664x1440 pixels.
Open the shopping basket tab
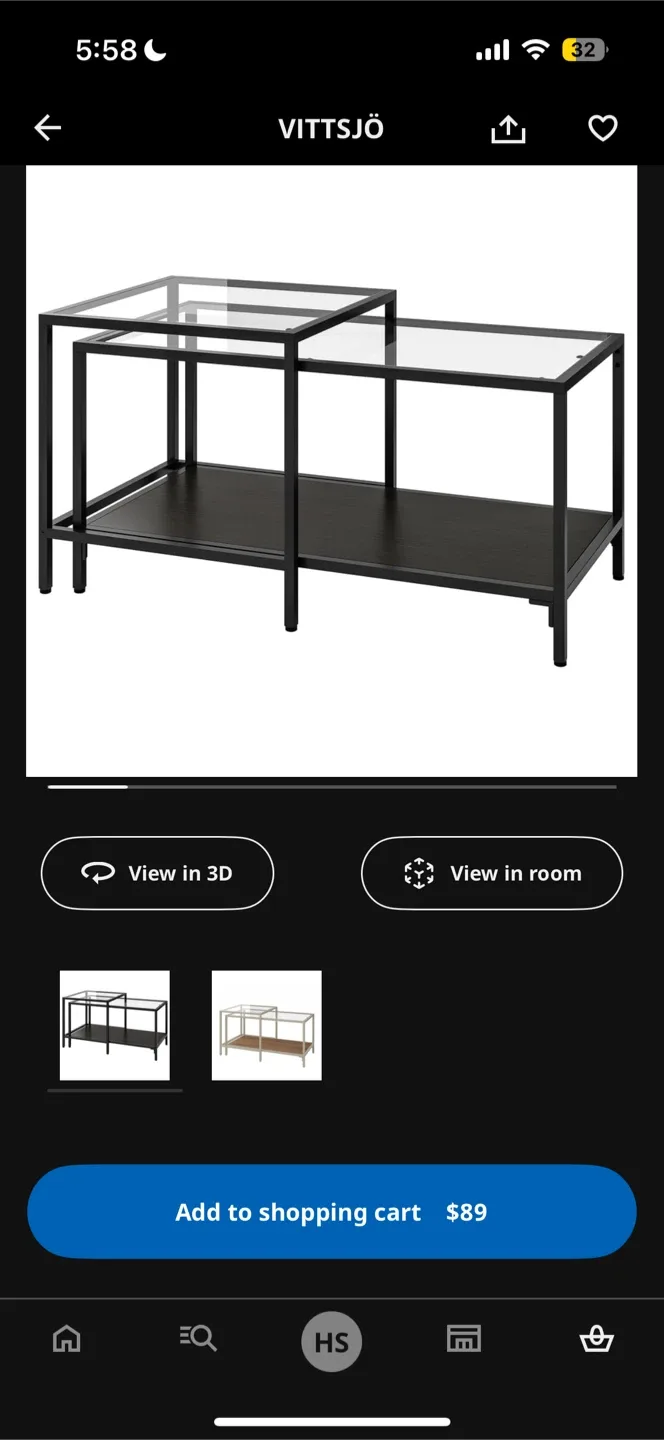(x=596, y=1338)
